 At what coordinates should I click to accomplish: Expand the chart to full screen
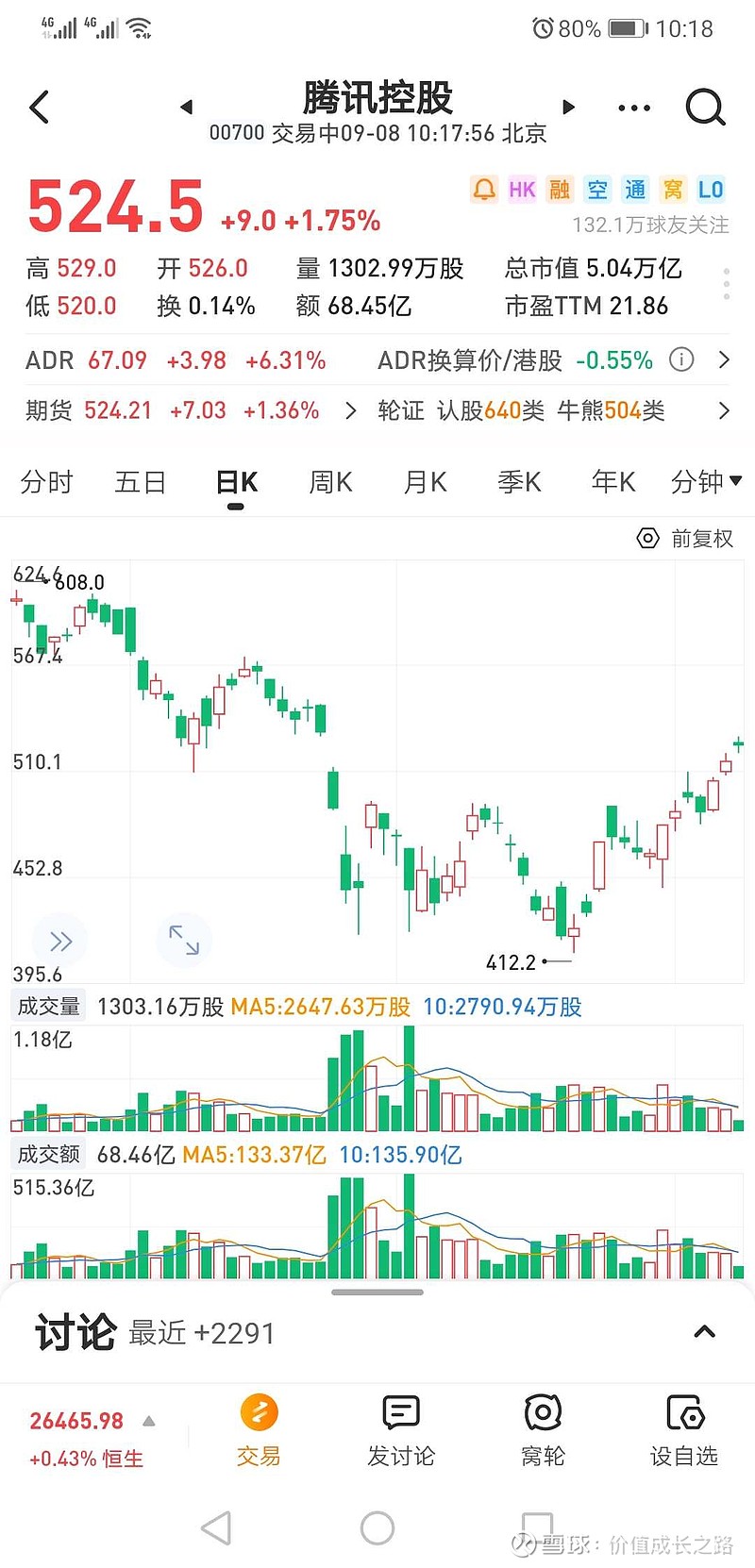pos(184,940)
